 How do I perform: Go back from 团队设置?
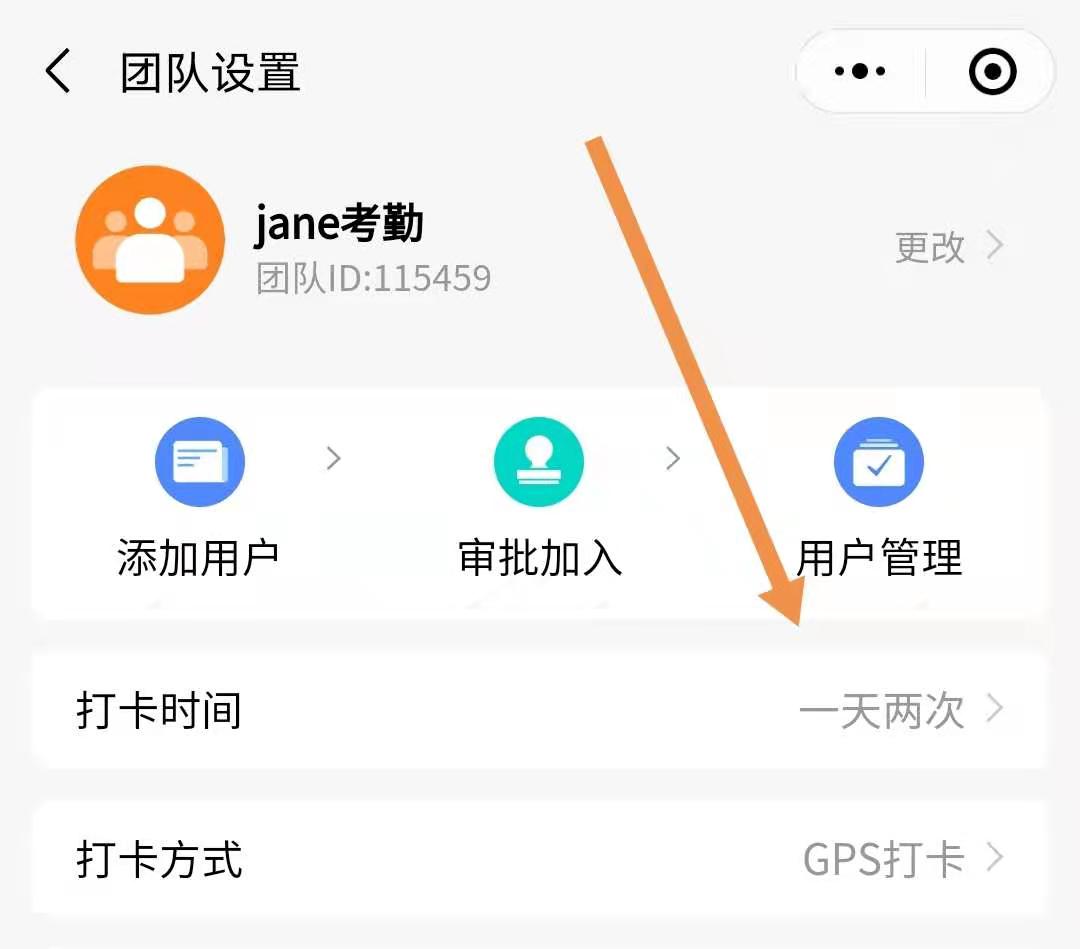pos(58,73)
